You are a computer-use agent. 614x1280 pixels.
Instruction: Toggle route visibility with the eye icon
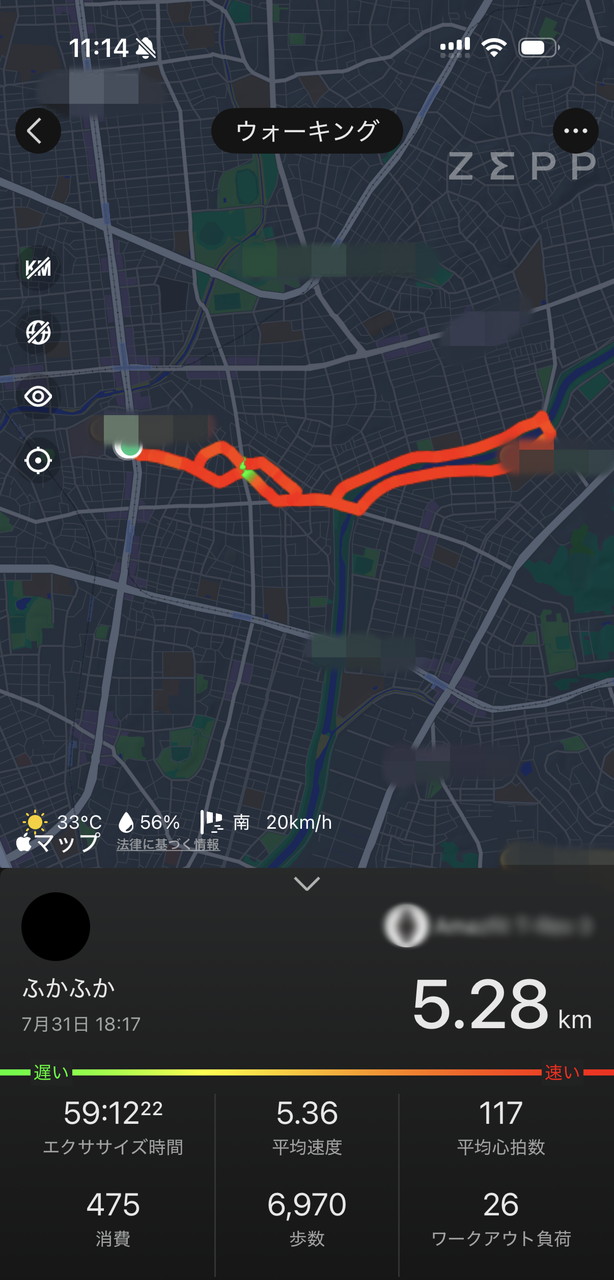[38, 396]
